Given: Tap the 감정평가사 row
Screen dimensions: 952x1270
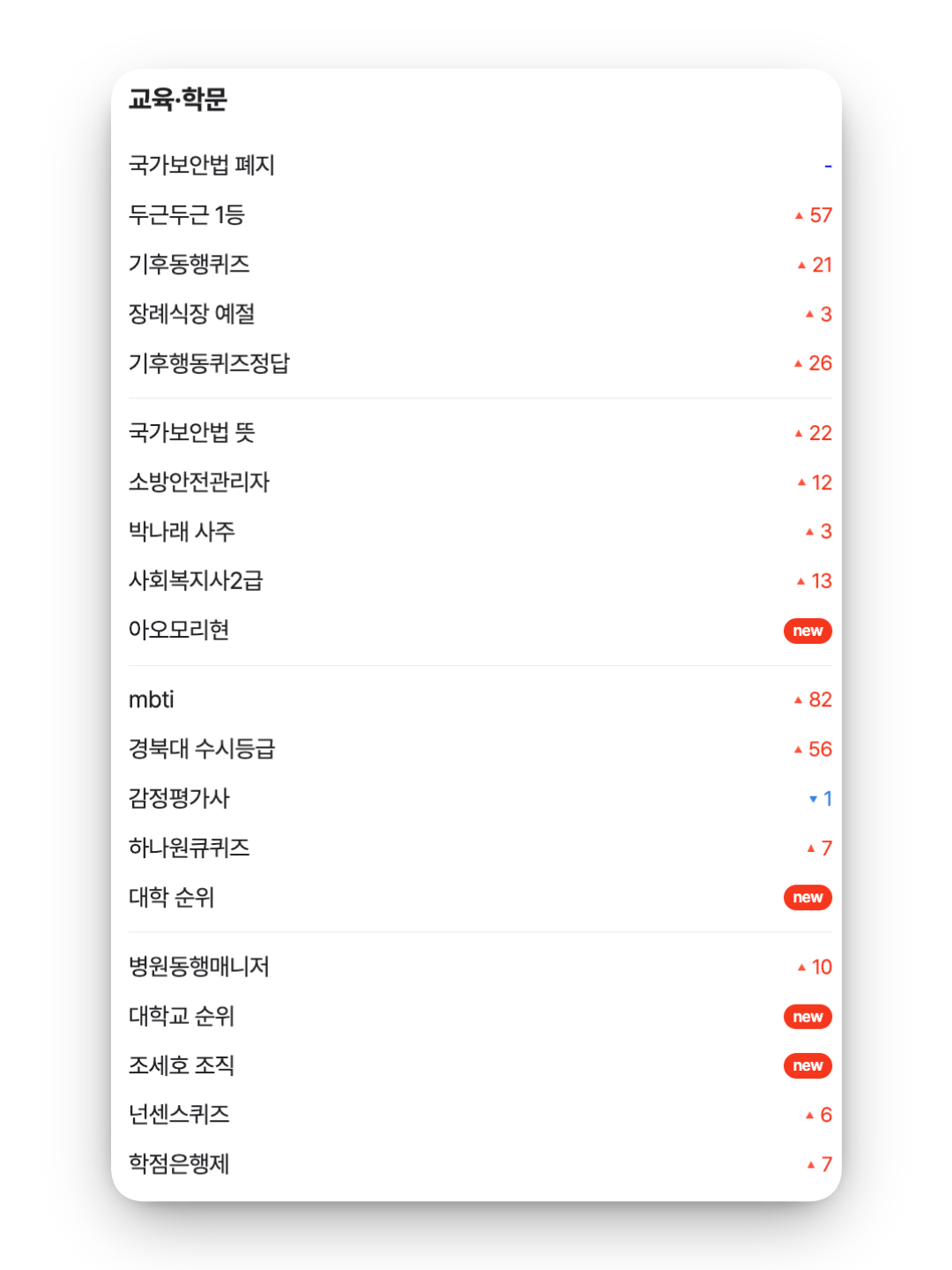Looking at the screenshot, I should click(x=179, y=798).
